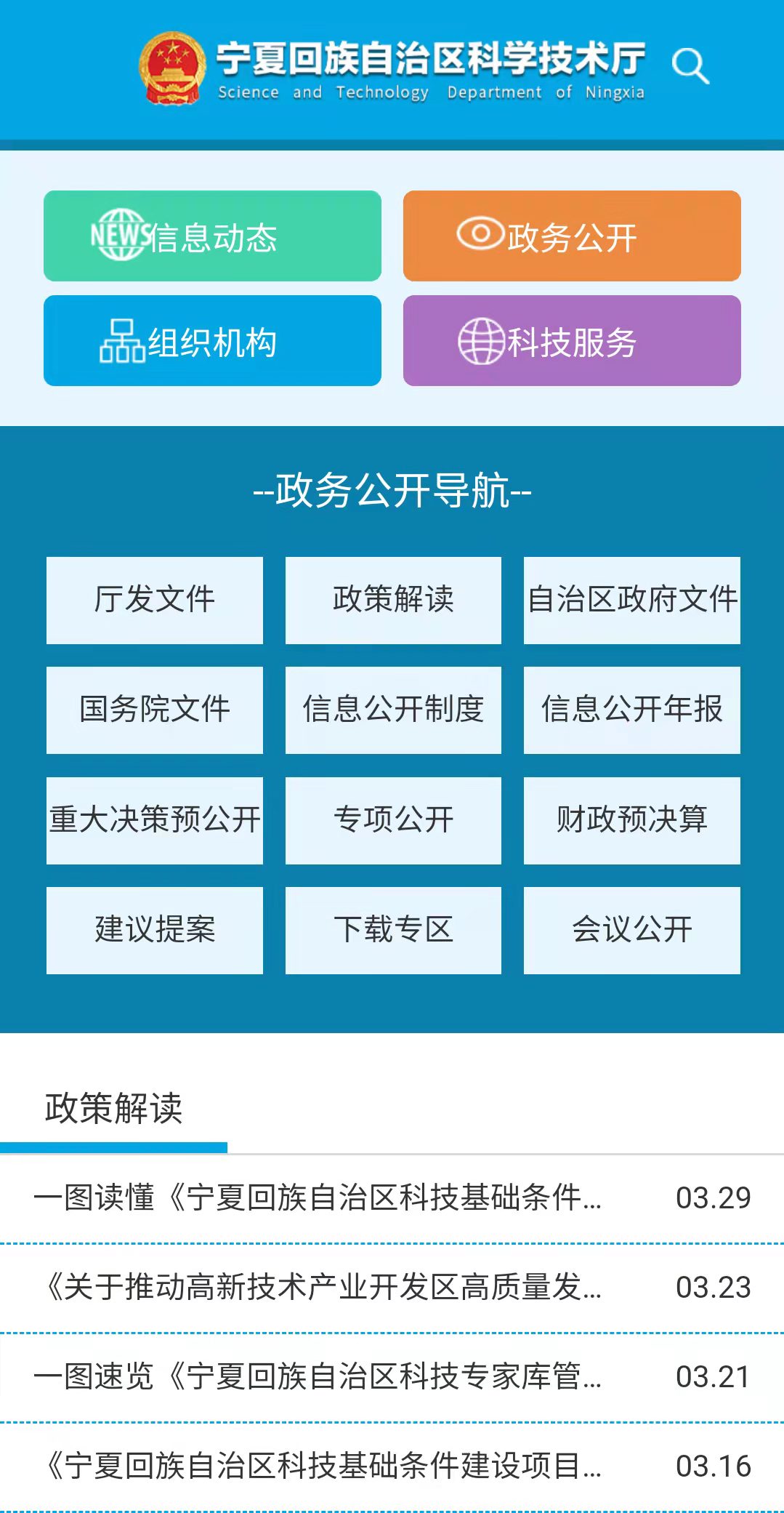Viewport: 784px width, 1513px height.
Task: View 信息公开制度
Action: point(393,710)
